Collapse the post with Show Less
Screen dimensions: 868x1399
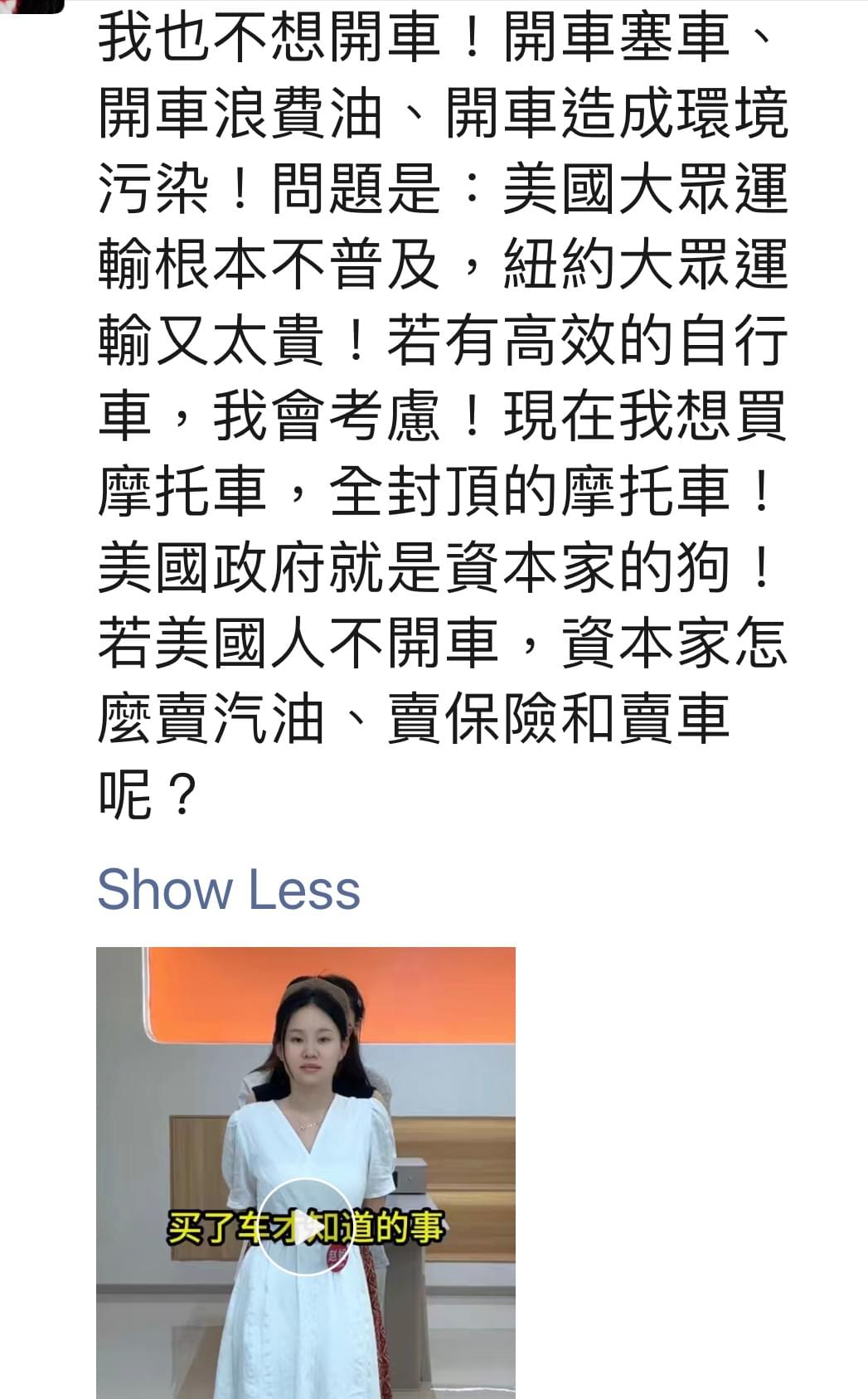pos(229,890)
